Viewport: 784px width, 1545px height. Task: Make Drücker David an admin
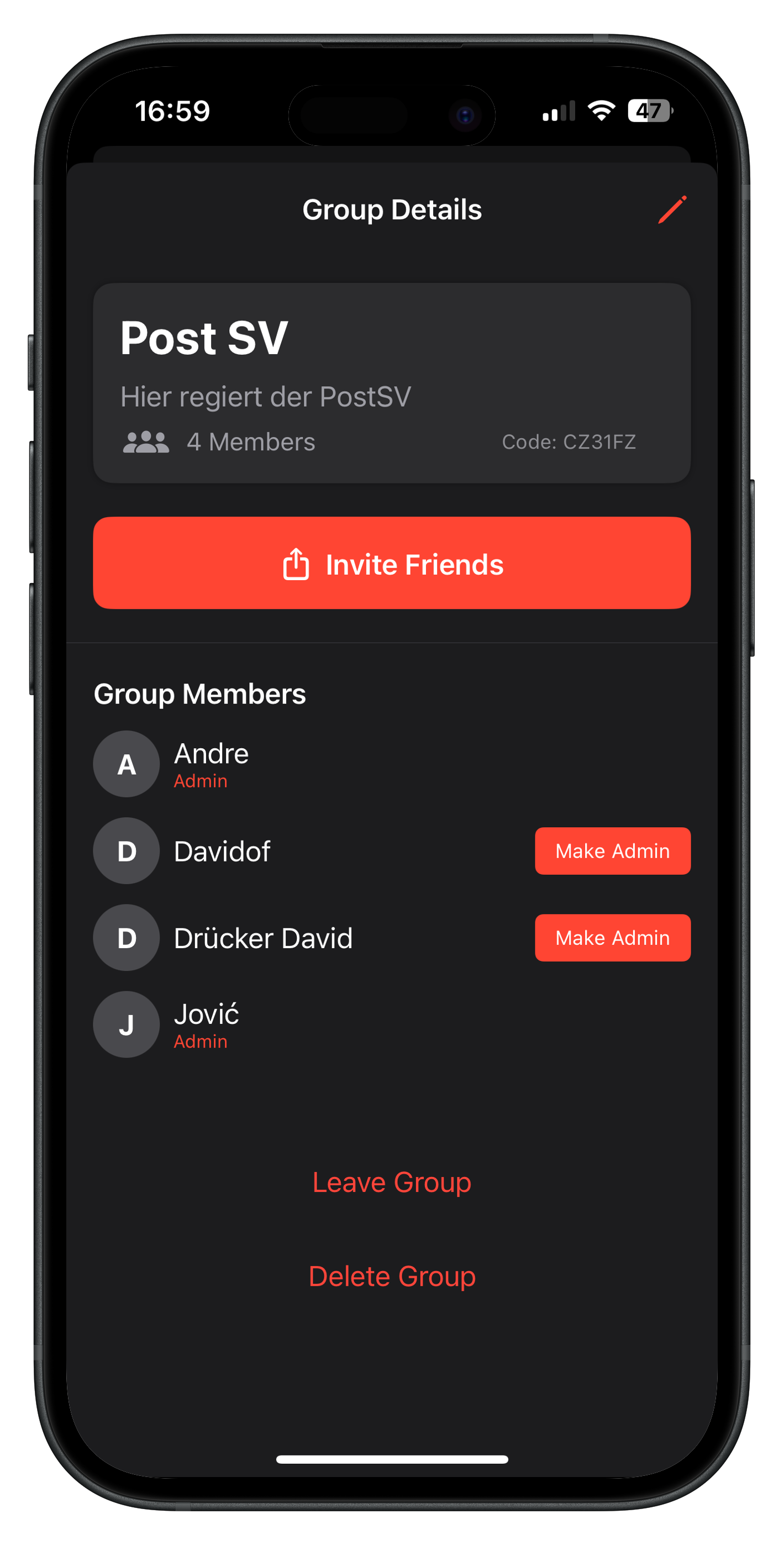point(612,937)
